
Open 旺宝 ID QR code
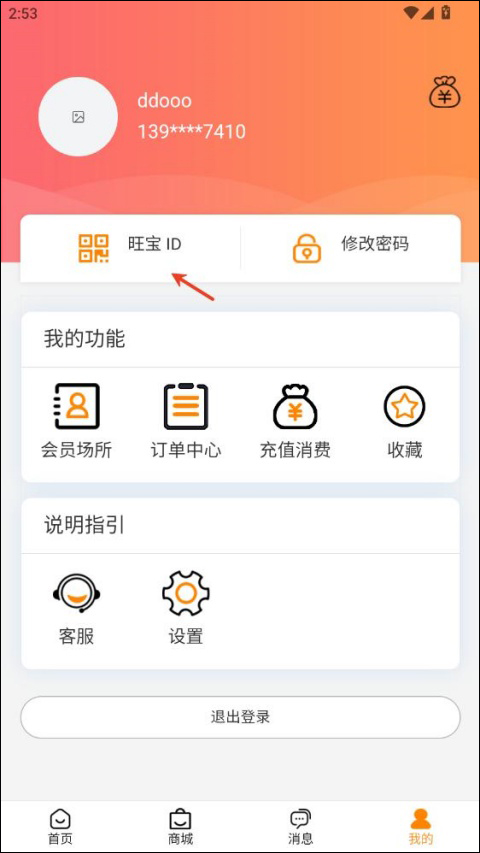click(x=130, y=248)
